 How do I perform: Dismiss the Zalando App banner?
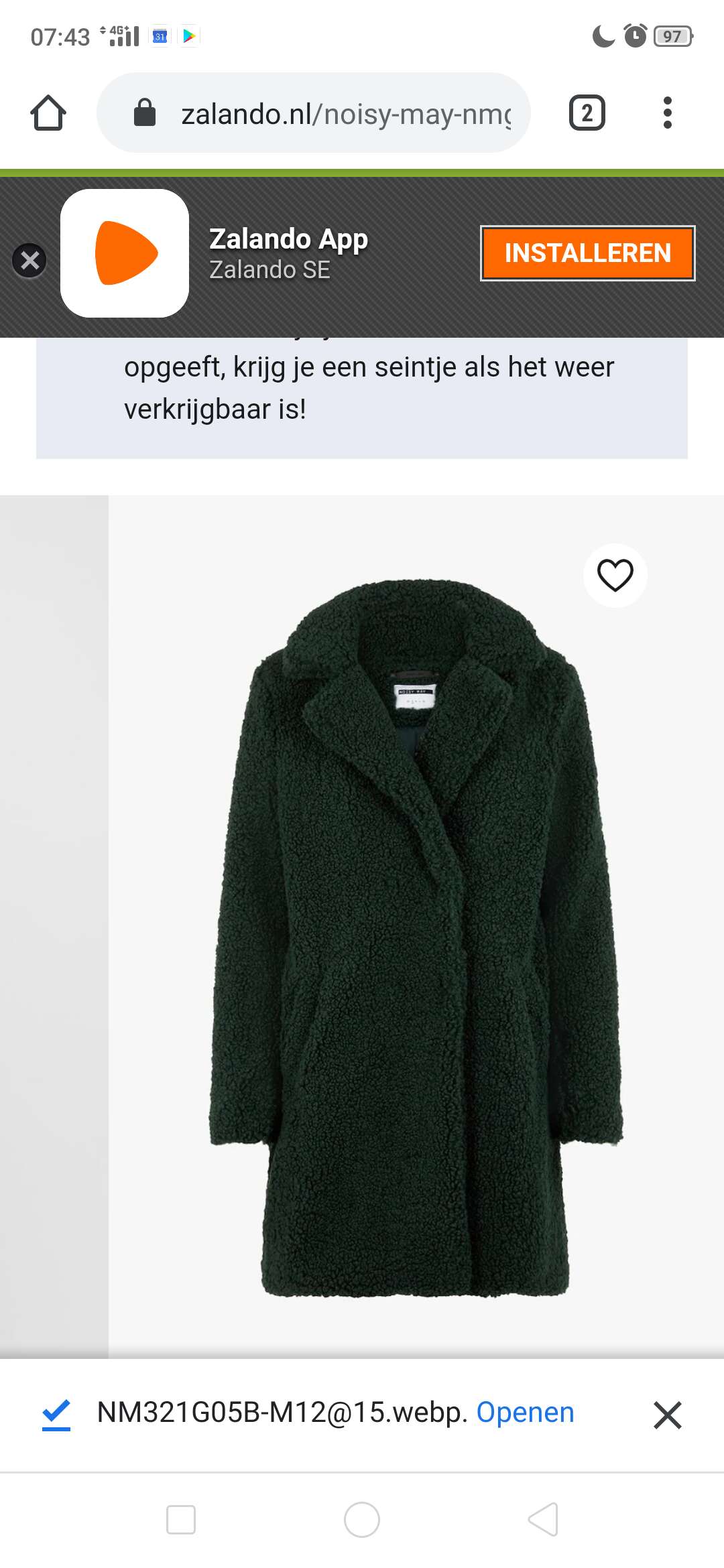(x=29, y=260)
